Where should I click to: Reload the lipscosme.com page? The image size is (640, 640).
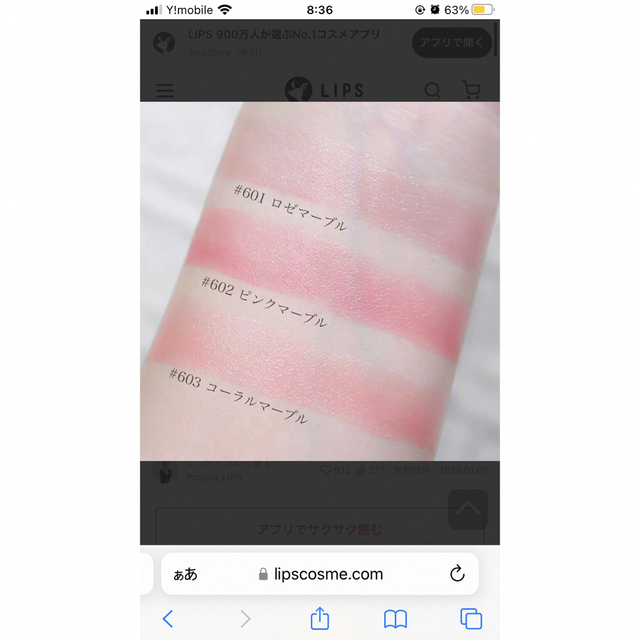tap(457, 573)
